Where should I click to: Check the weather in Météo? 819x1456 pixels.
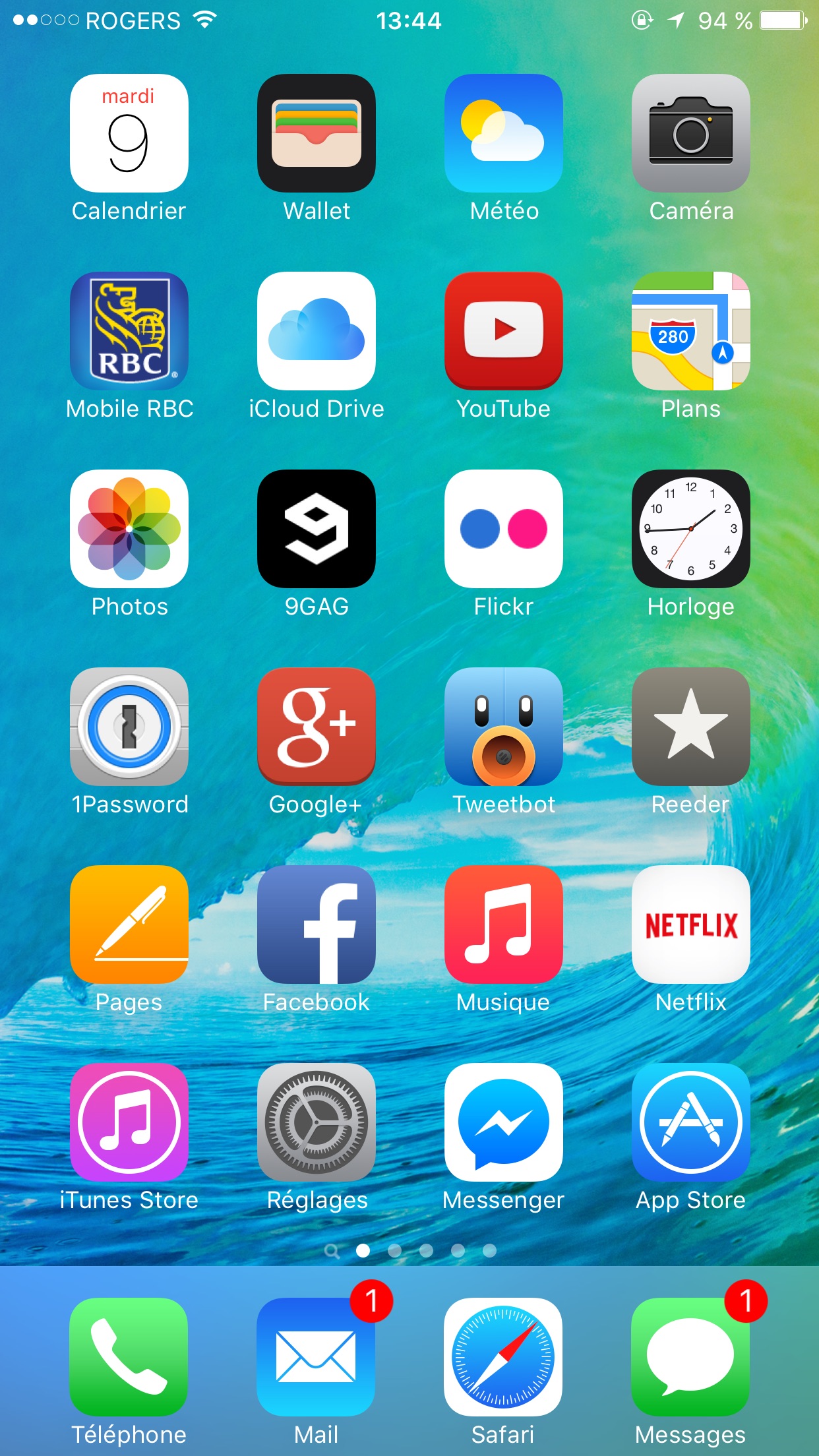pos(503,133)
